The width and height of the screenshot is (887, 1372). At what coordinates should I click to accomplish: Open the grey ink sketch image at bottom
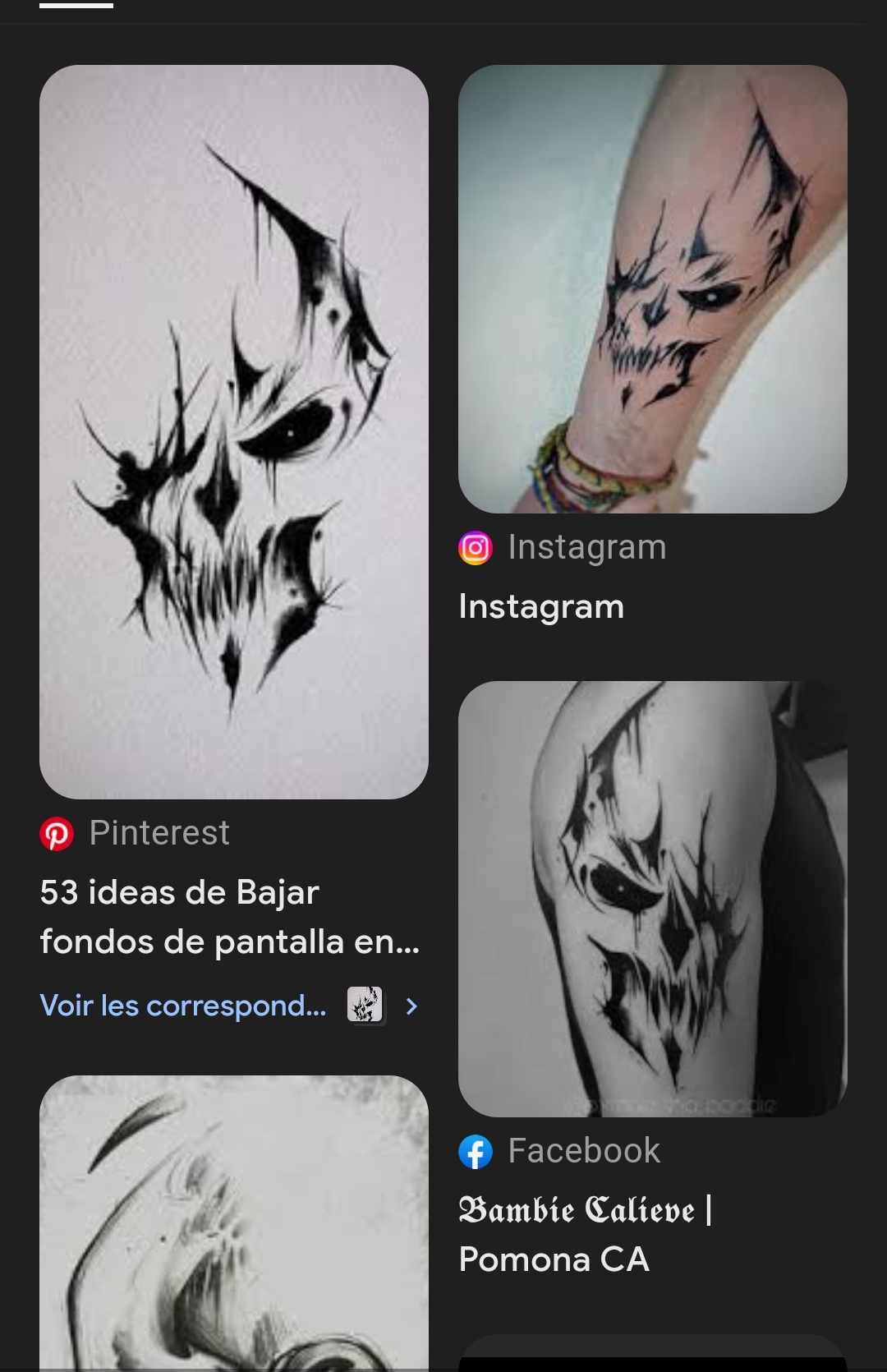click(x=234, y=1222)
